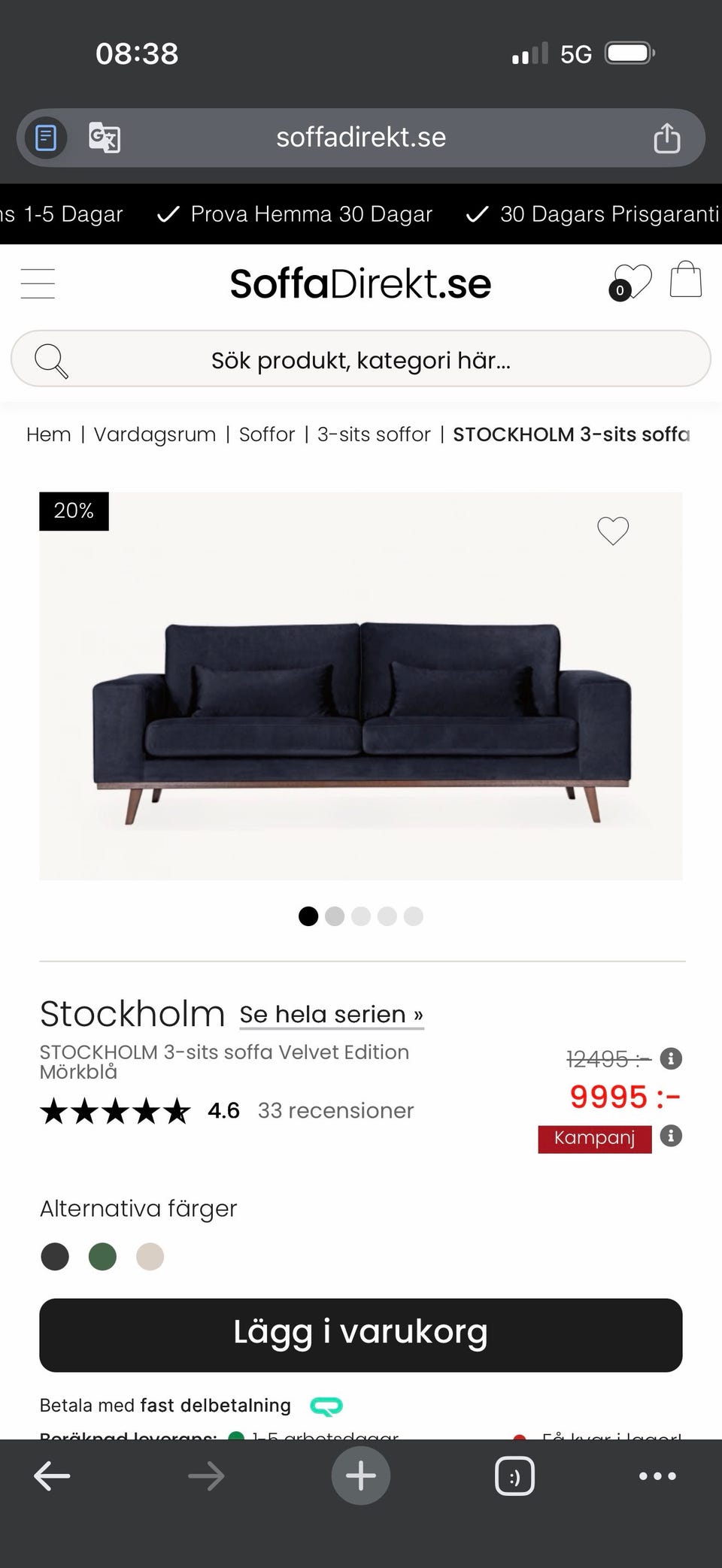Open the reader view icon

click(x=44, y=138)
